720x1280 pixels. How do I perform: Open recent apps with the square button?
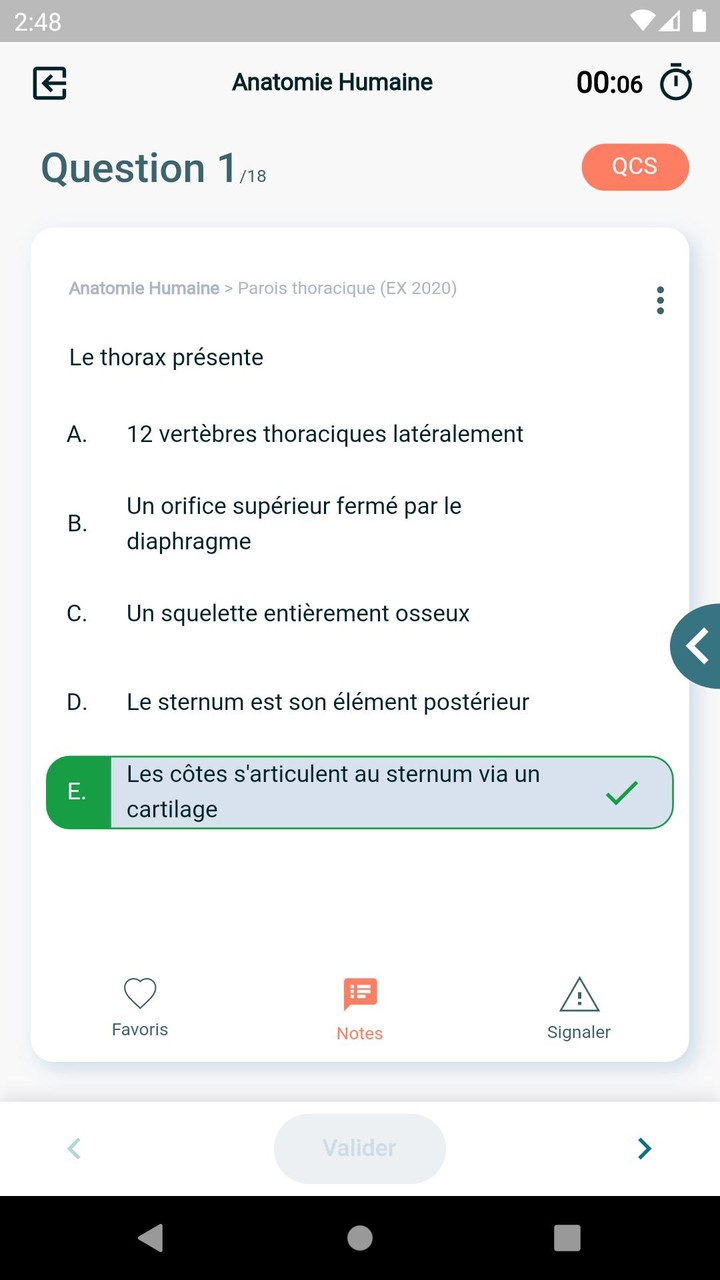(566, 1237)
